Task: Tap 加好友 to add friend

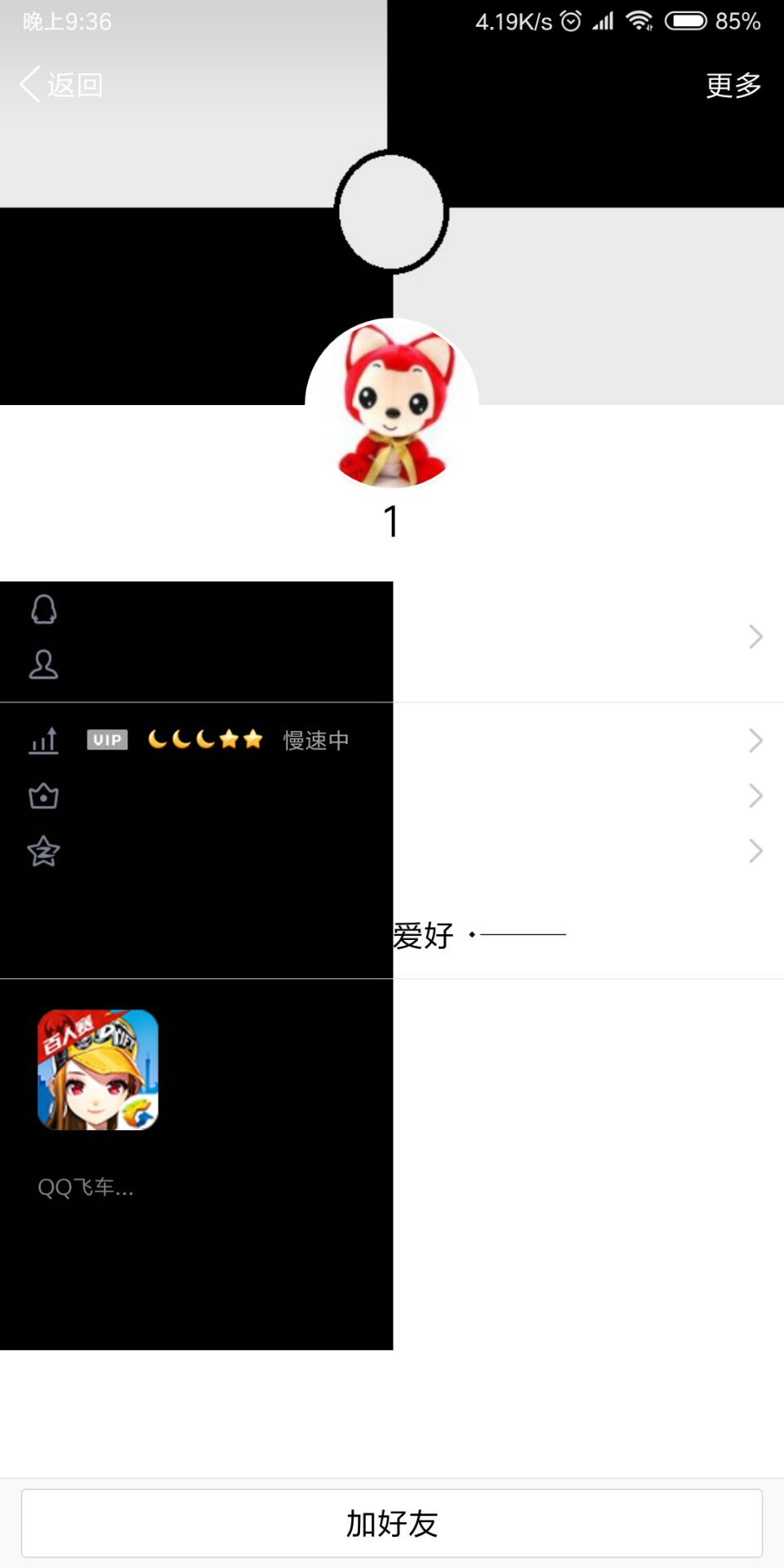Action: coord(392,1523)
